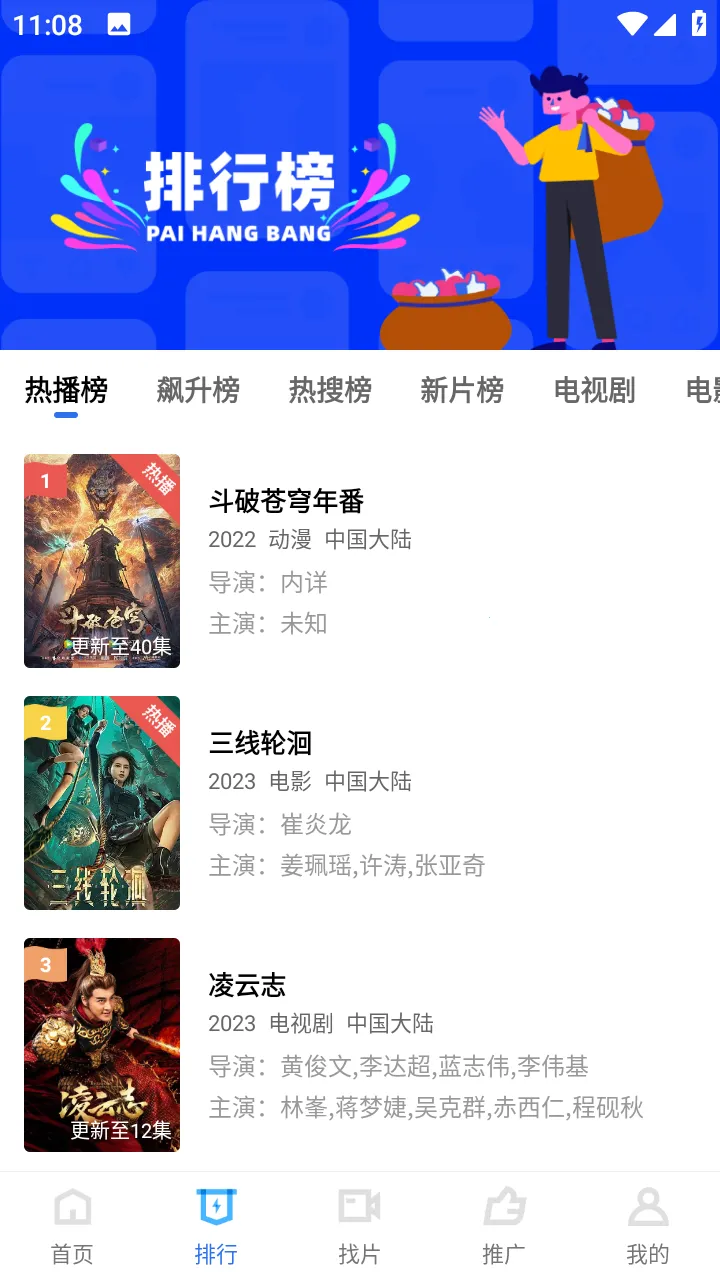Open the 新片榜 tab
Screen dimensions: 720x1280
click(x=462, y=391)
